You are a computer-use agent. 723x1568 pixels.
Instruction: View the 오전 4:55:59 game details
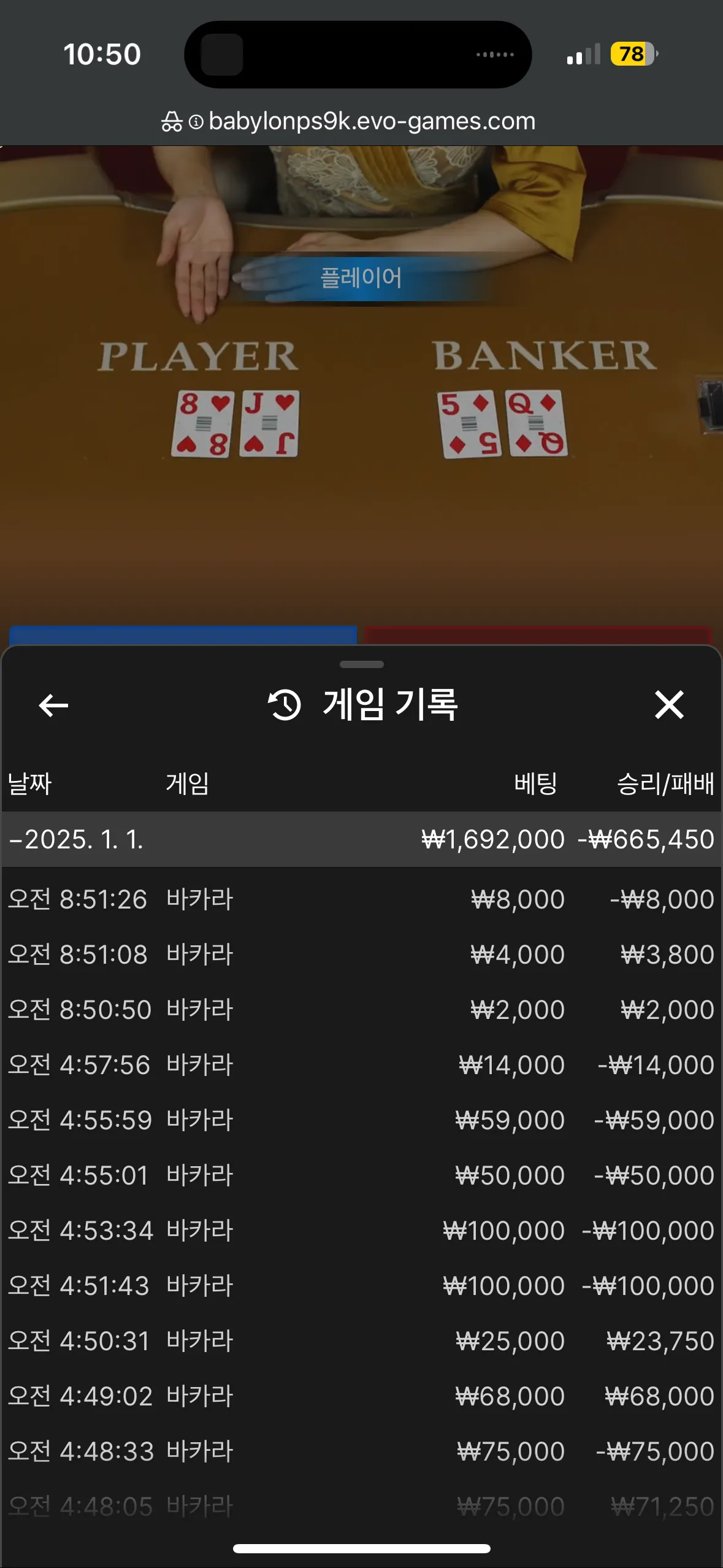tap(361, 1120)
